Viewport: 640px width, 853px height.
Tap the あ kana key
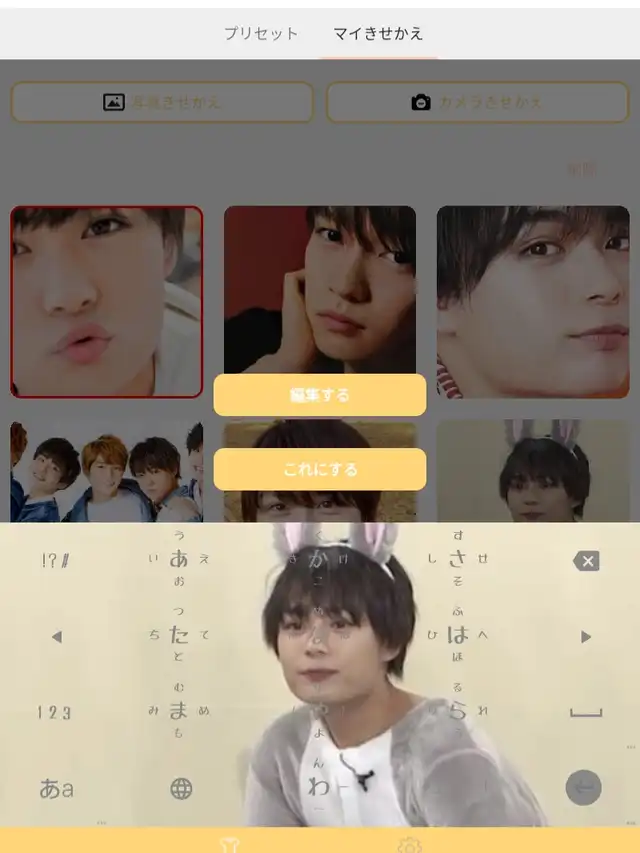(179, 558)
